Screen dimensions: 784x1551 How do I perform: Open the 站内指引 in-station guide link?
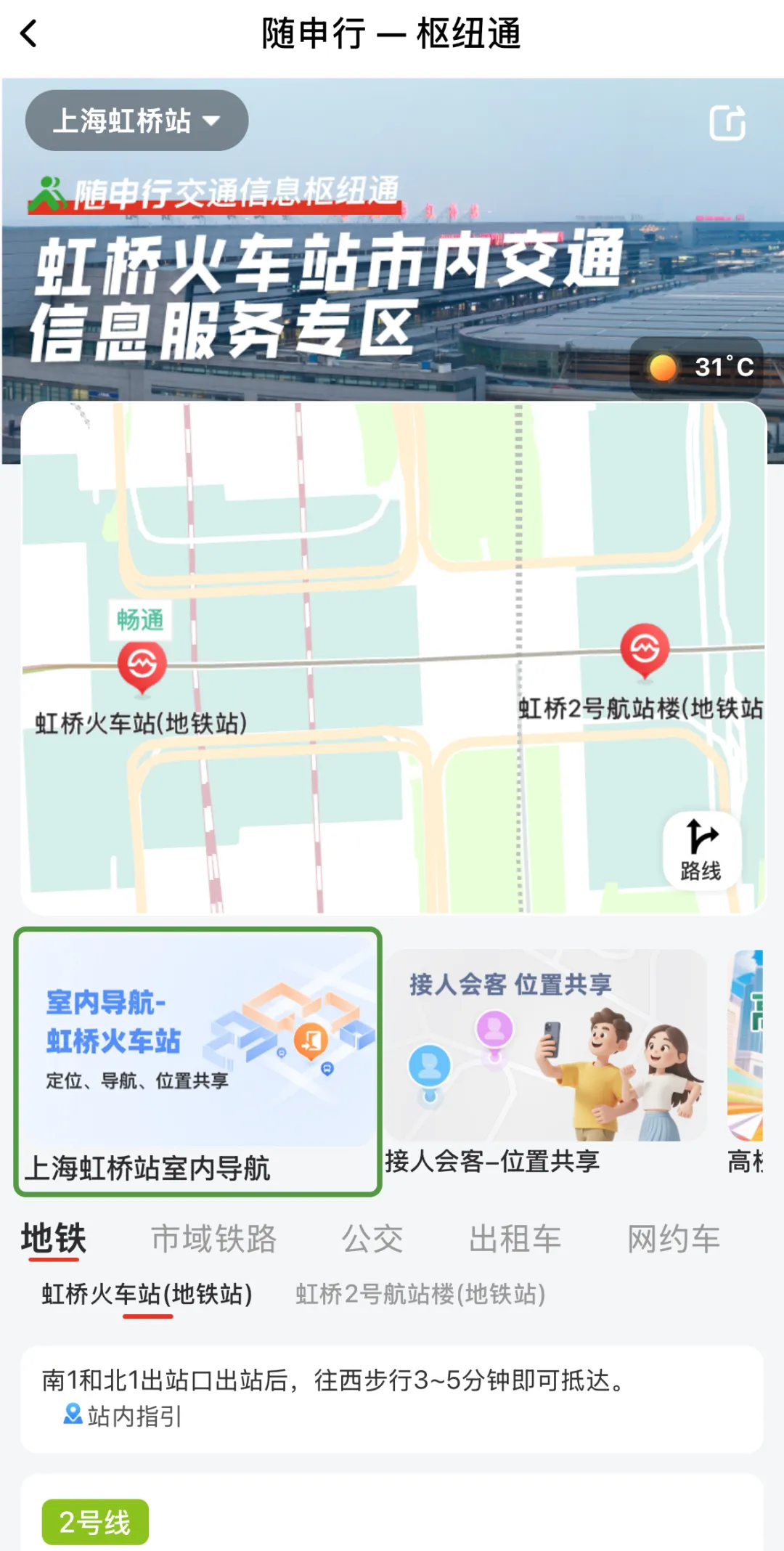(123, 1416)
